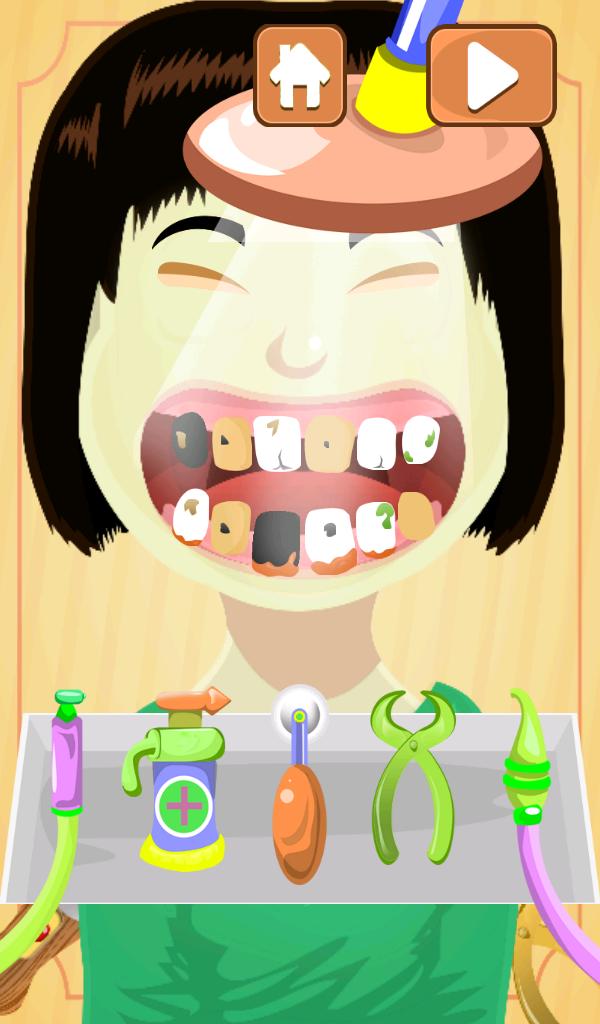Viewport: 600px width, 1024px height.
Task: Pick the green nozzle with pink hose
Action: (x=527, y=770)
